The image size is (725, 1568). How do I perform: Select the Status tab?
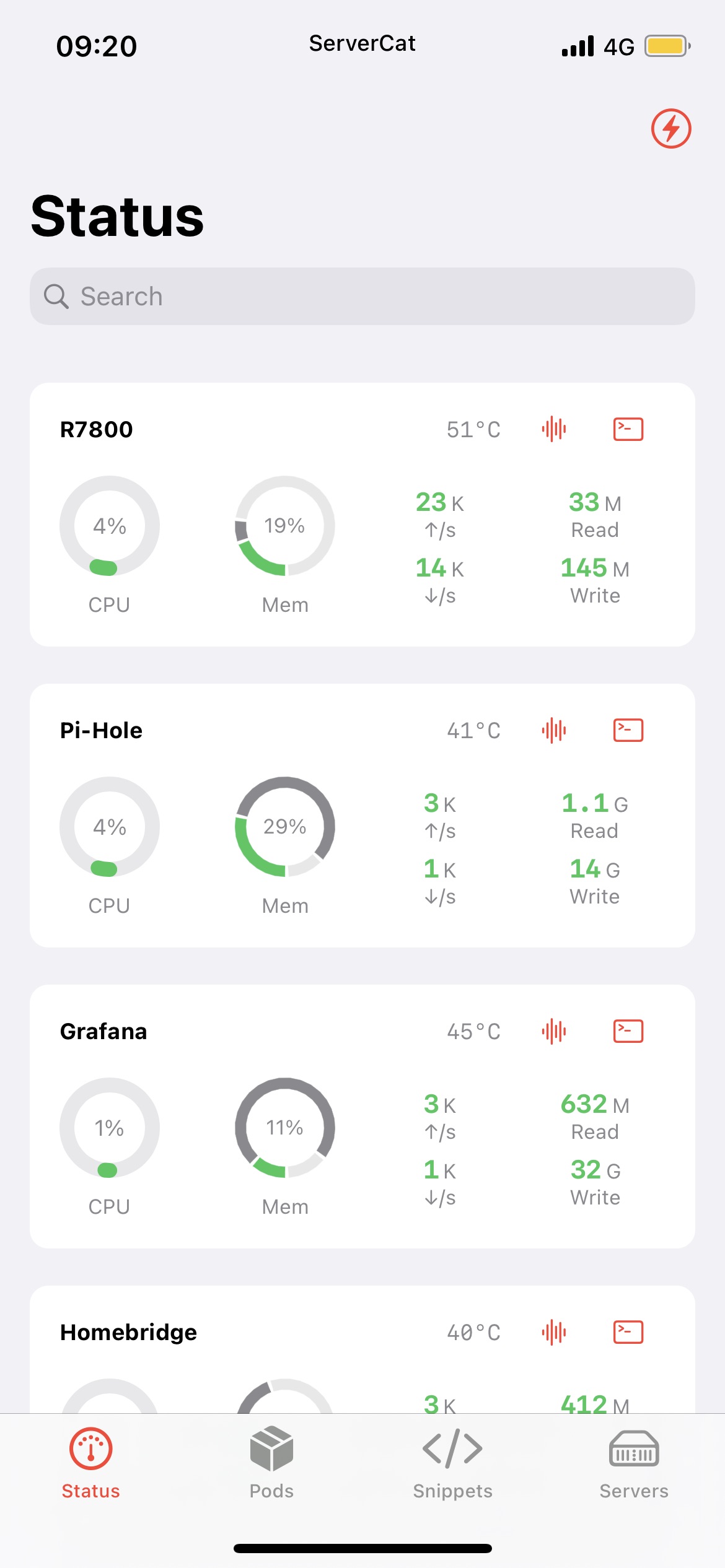(90, 1464)
